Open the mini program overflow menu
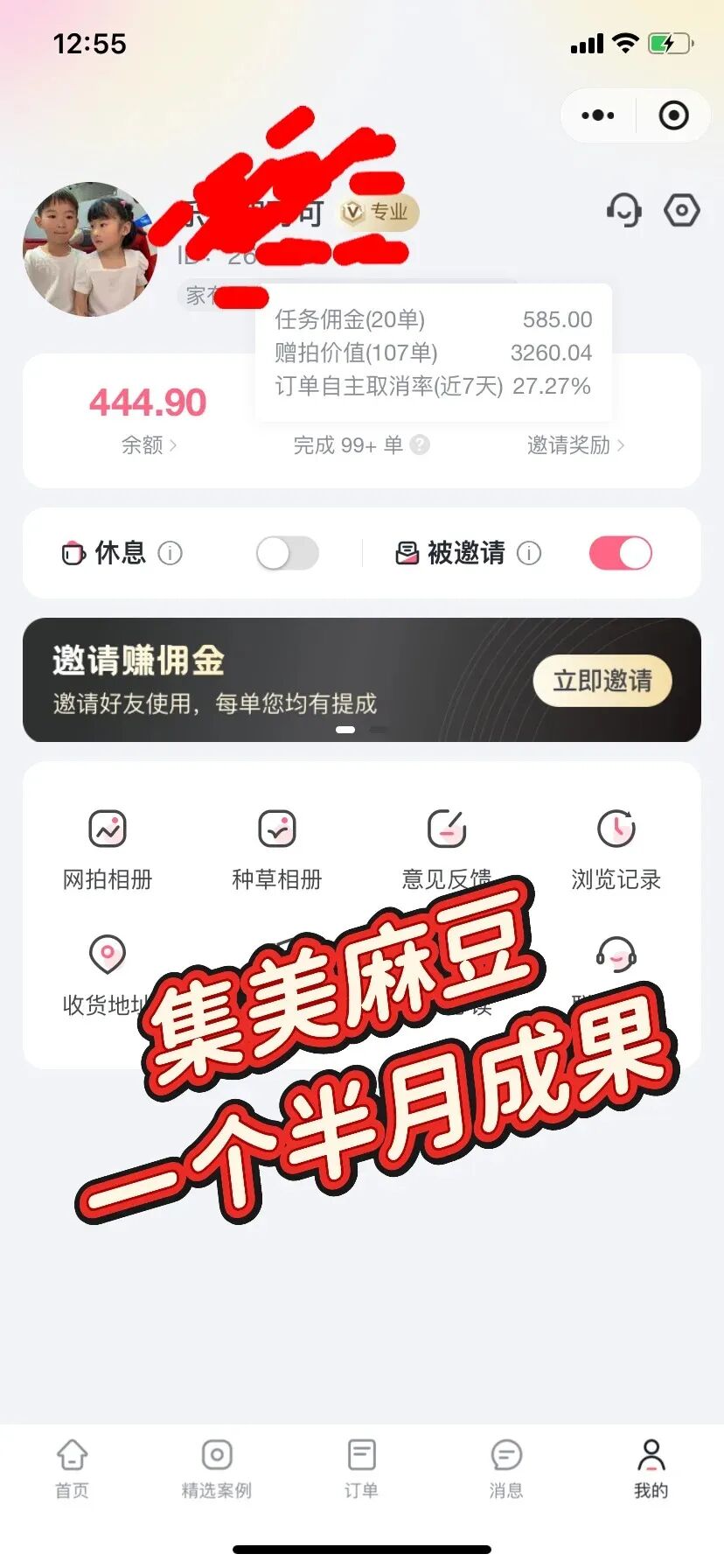Viewport: 724px width, 1568px height. click(598, 115)
